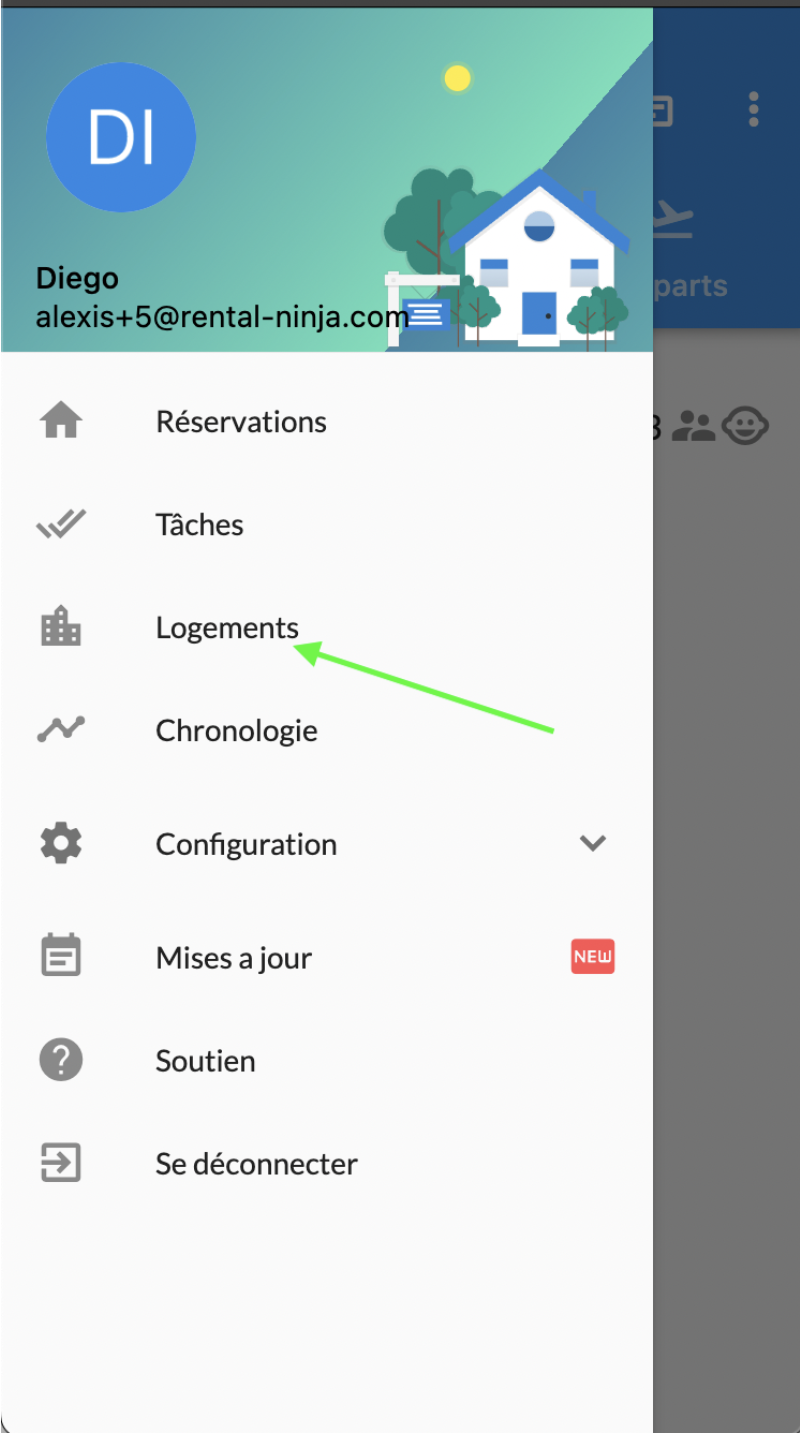Expand the Configuration submenu

(x=592, y=844)
